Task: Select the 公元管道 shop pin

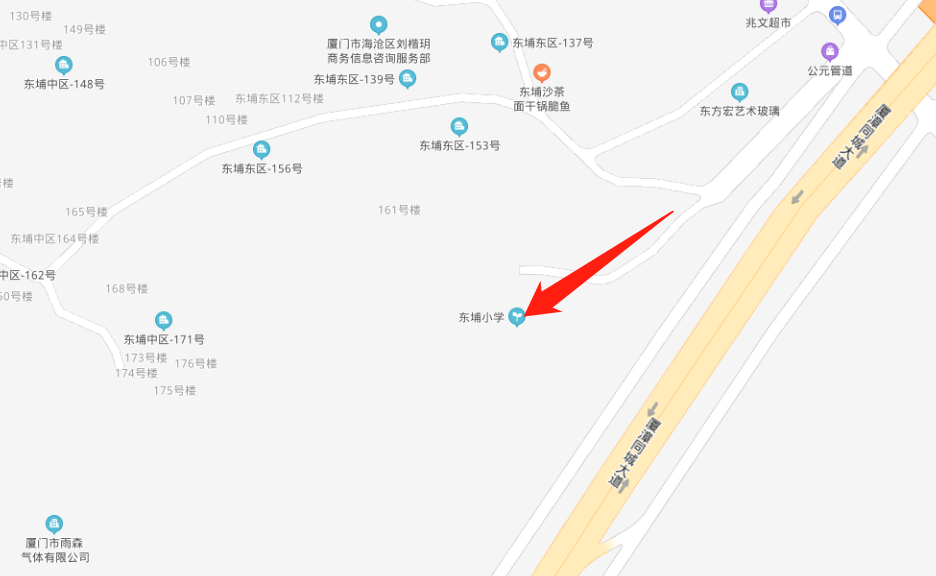Action: pos(830,51)
